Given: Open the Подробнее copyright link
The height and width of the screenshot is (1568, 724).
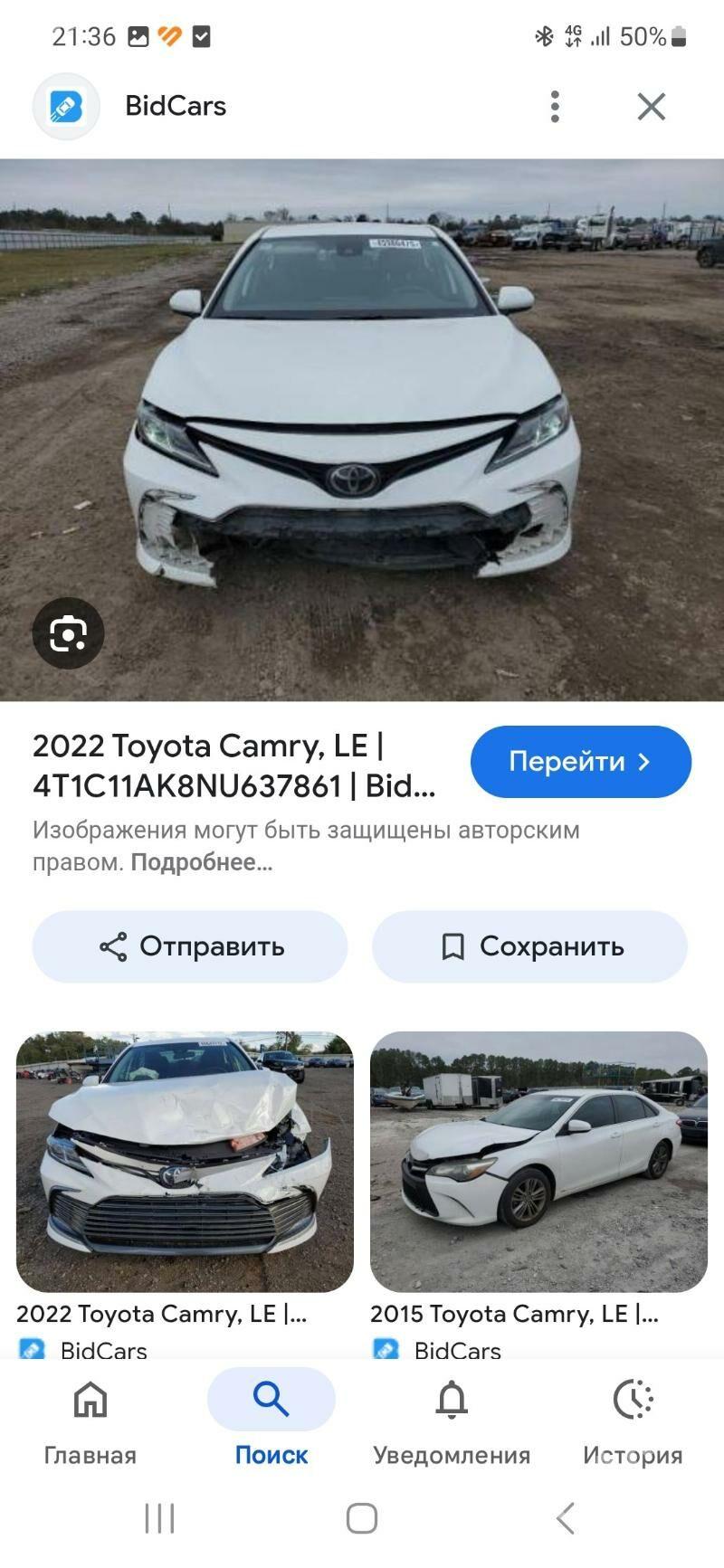Looking at the screenshot, I should pos(199,861).
